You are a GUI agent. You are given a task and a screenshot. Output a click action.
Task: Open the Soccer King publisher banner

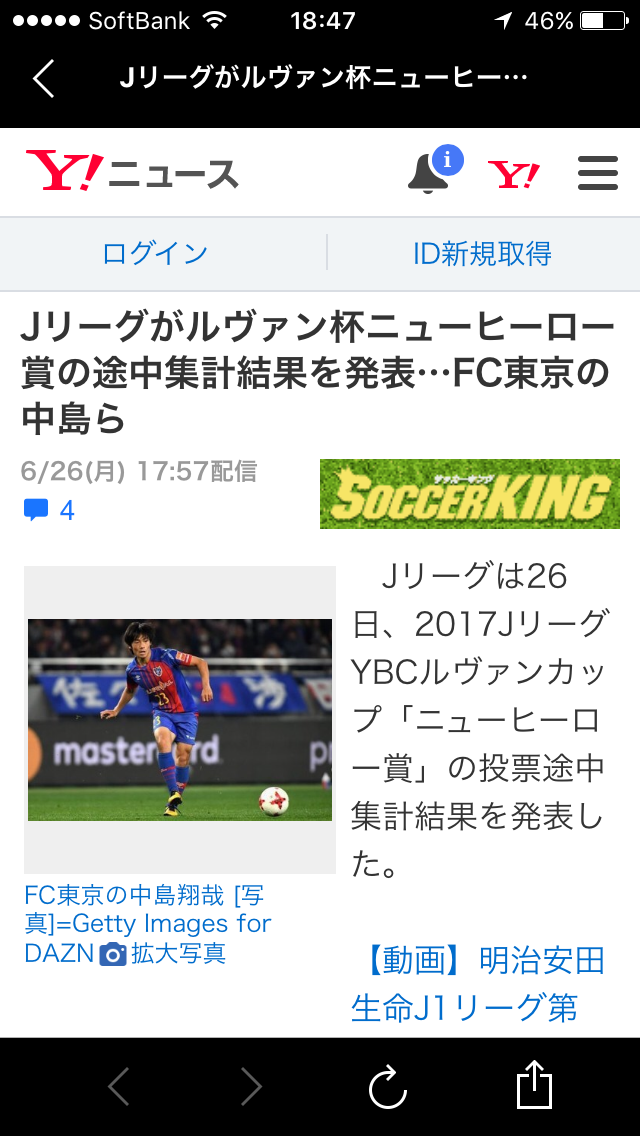coord(469,494)
